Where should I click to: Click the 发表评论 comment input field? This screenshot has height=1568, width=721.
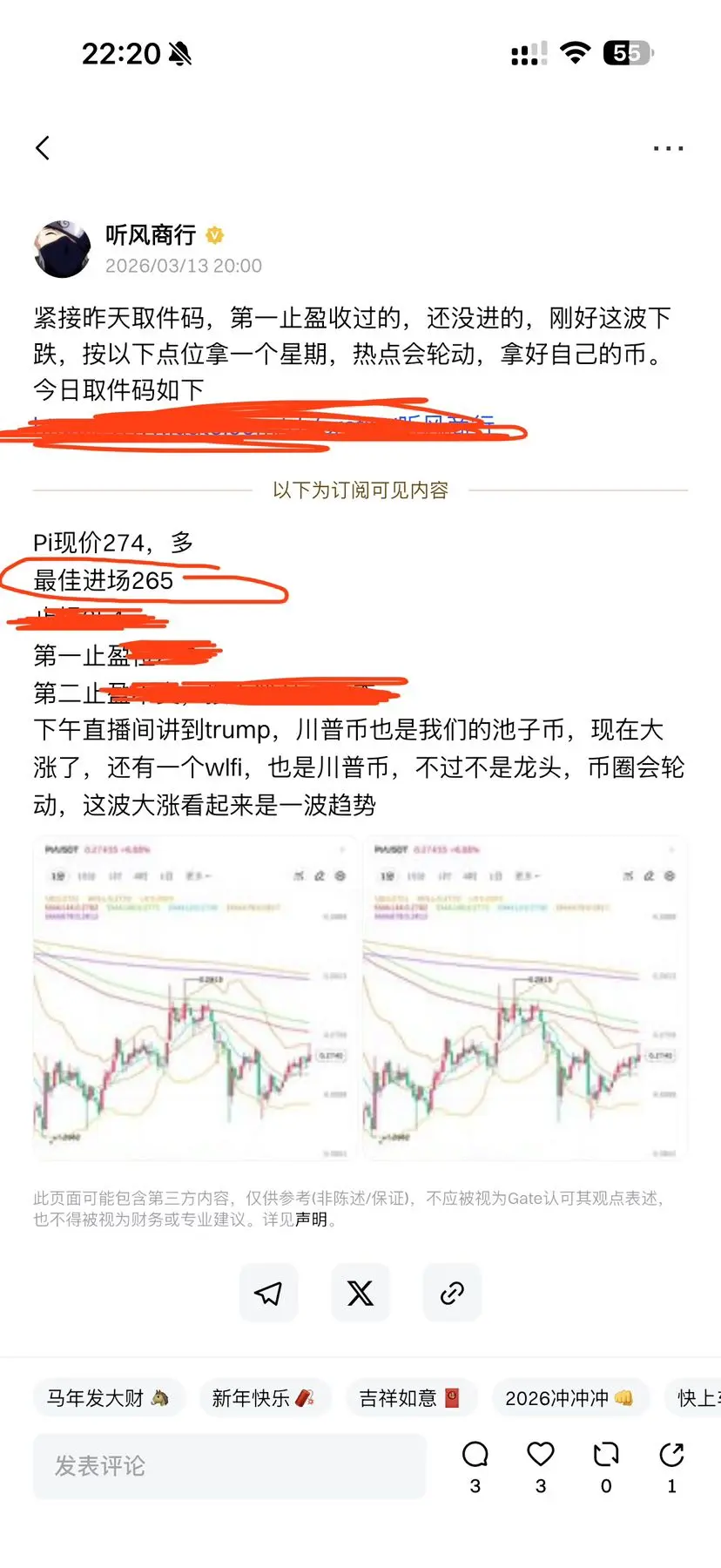coord(230,1465)
